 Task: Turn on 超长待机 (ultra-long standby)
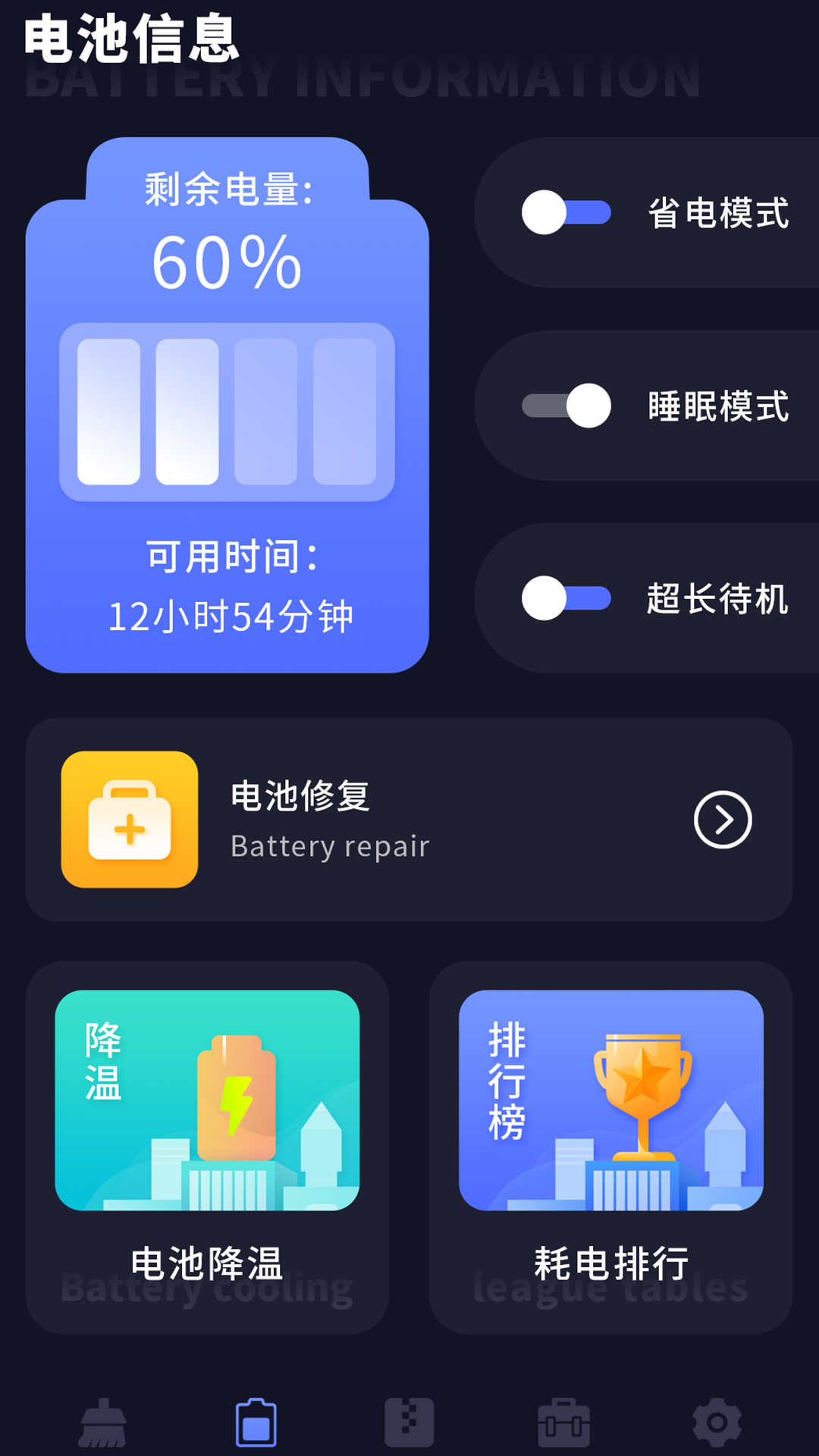pos(567,598)
